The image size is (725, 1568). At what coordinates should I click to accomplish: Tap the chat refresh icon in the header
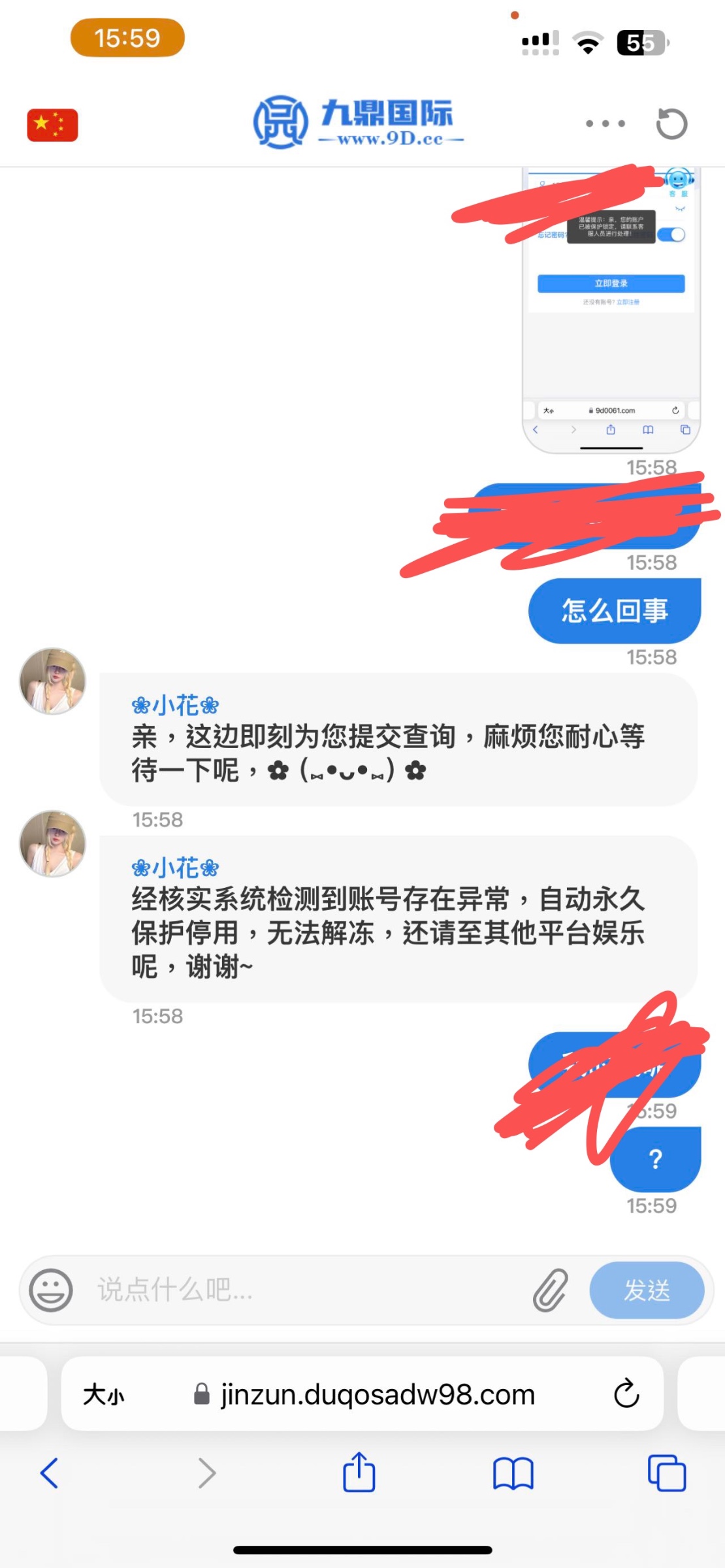tap(671, 123)
